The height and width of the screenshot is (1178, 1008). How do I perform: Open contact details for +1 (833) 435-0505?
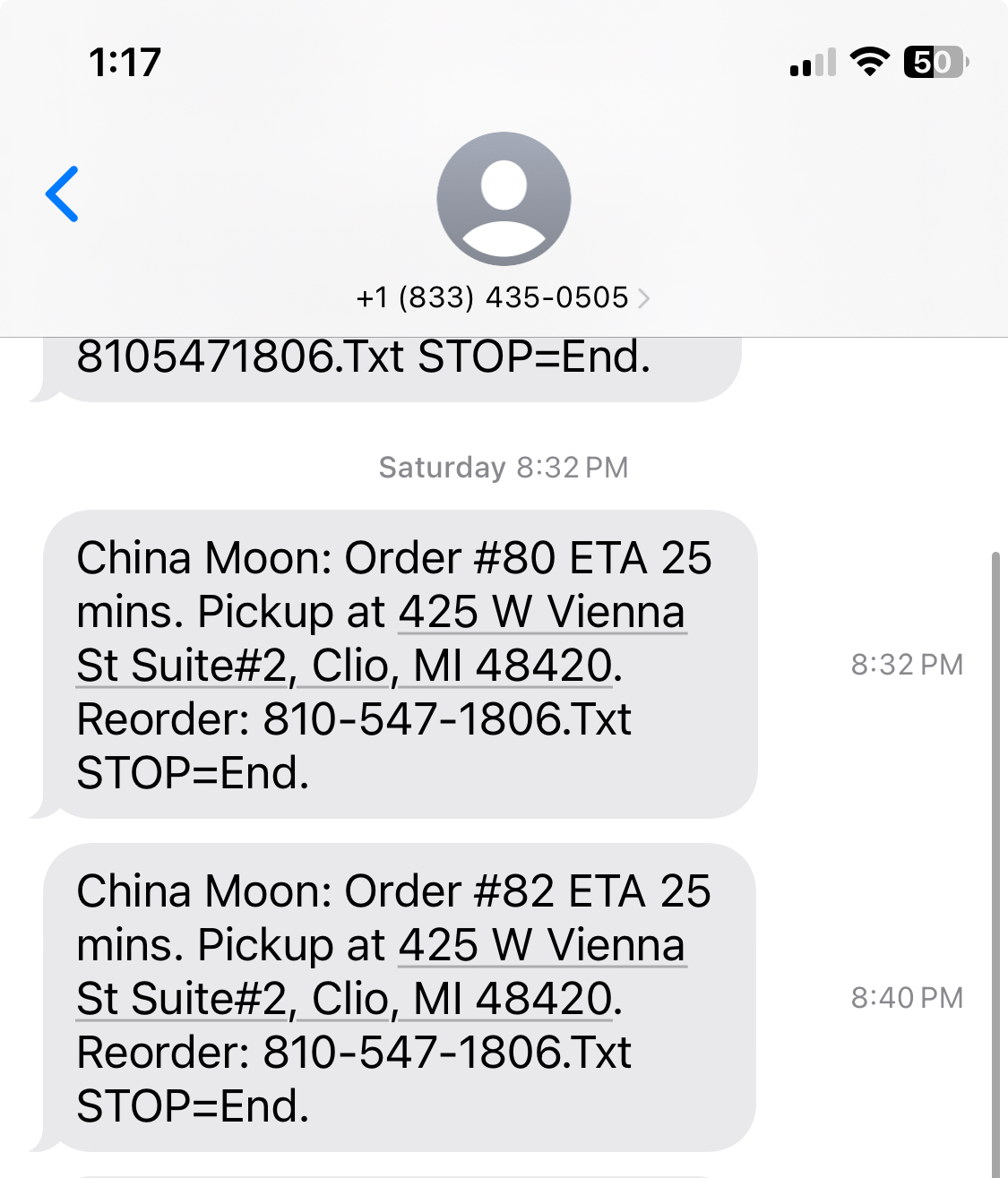click(x=503, y=297)
